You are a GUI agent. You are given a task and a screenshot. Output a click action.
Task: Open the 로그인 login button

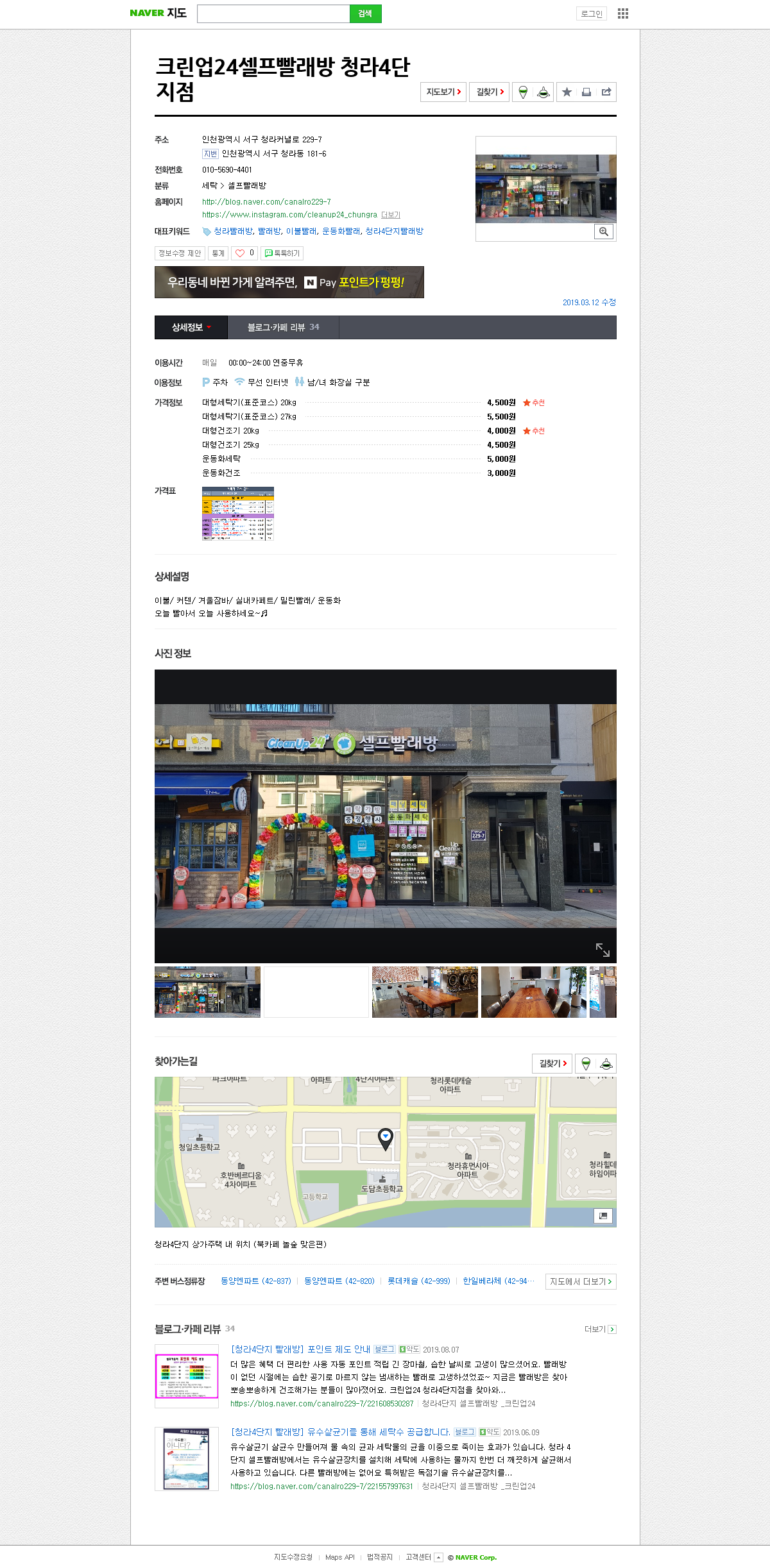(x=591, y=13)
